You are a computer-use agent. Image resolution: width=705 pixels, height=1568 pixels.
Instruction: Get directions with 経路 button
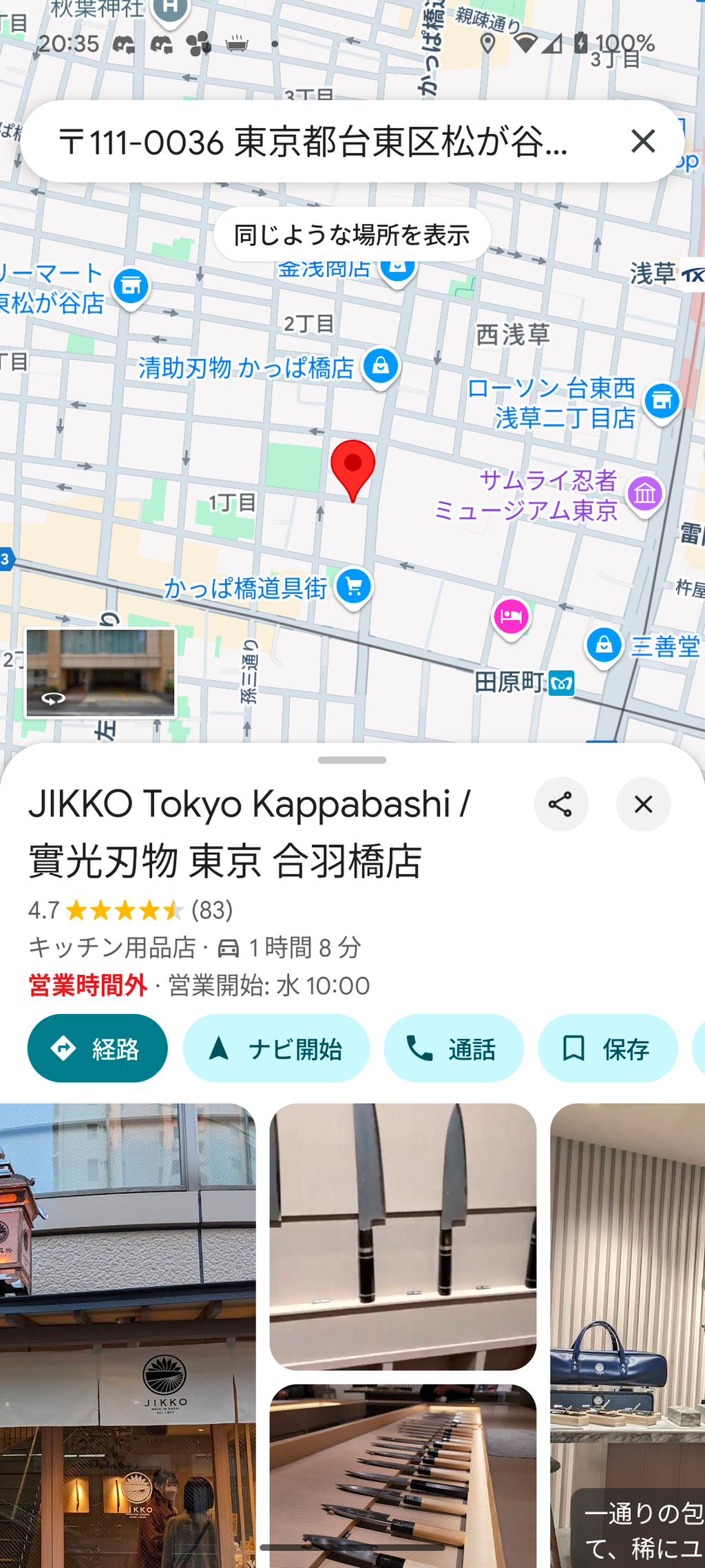point(97,1049)
